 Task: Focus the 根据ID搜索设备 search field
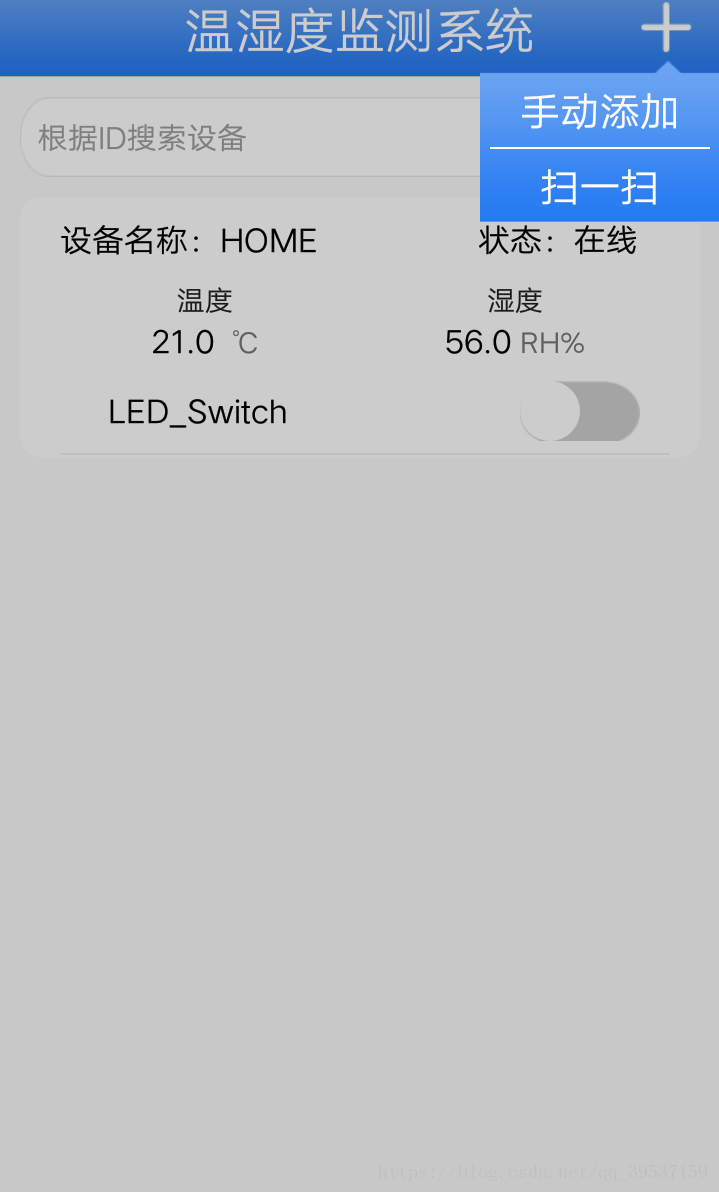click(251, 138)
